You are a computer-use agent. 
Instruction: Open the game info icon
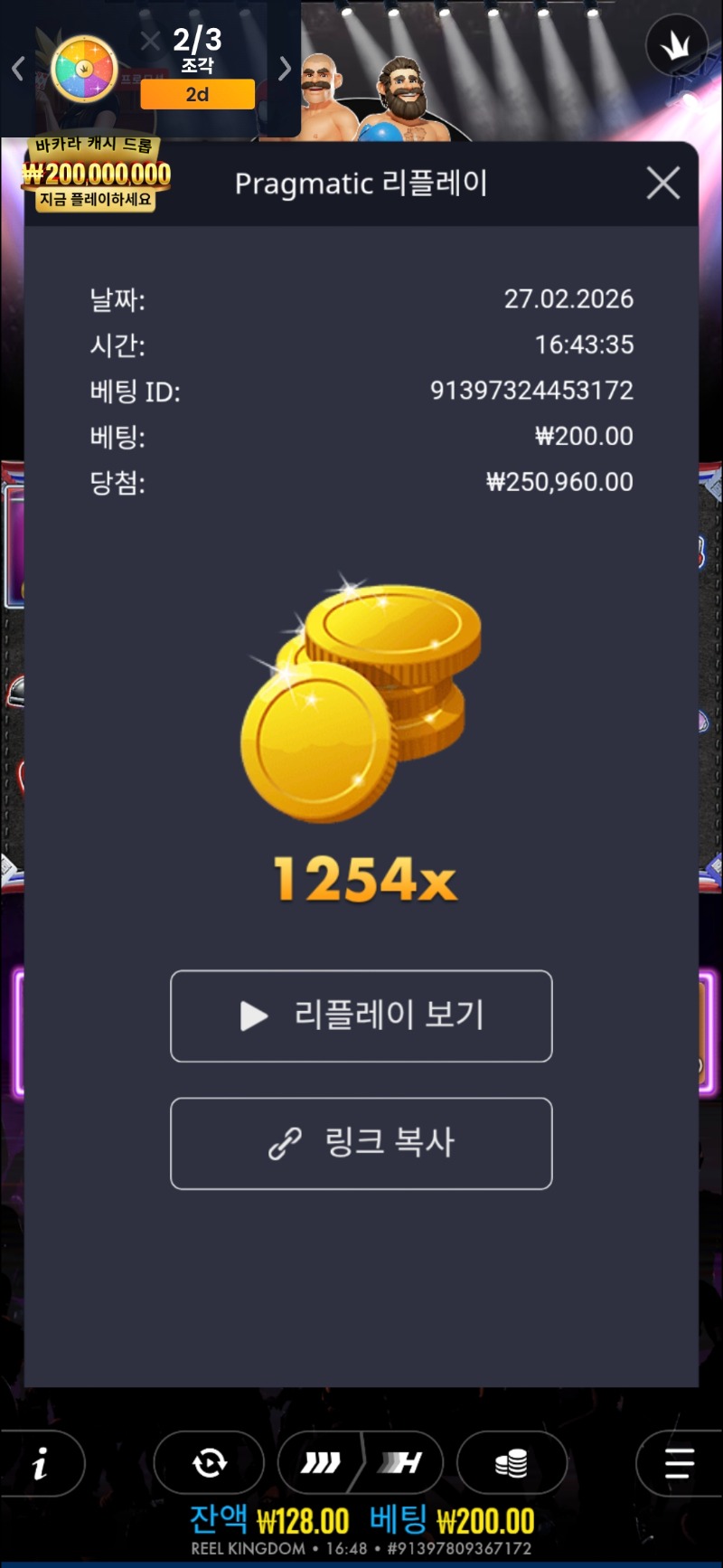tap(41, 1463)
